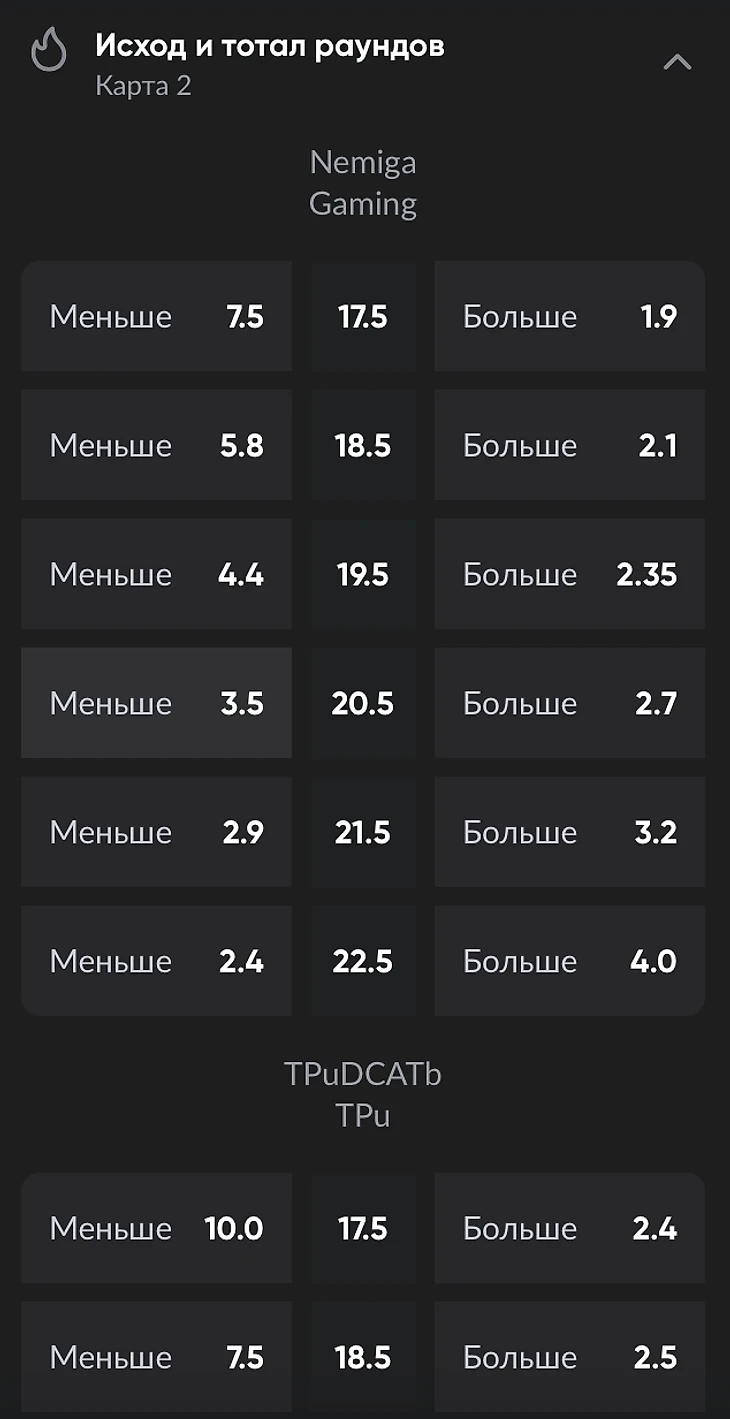Add Nemiga Меньше 21.5 at odds 2.9
Image resolution: width=730 pixels, height=1419 pixels.
(157, 832)
